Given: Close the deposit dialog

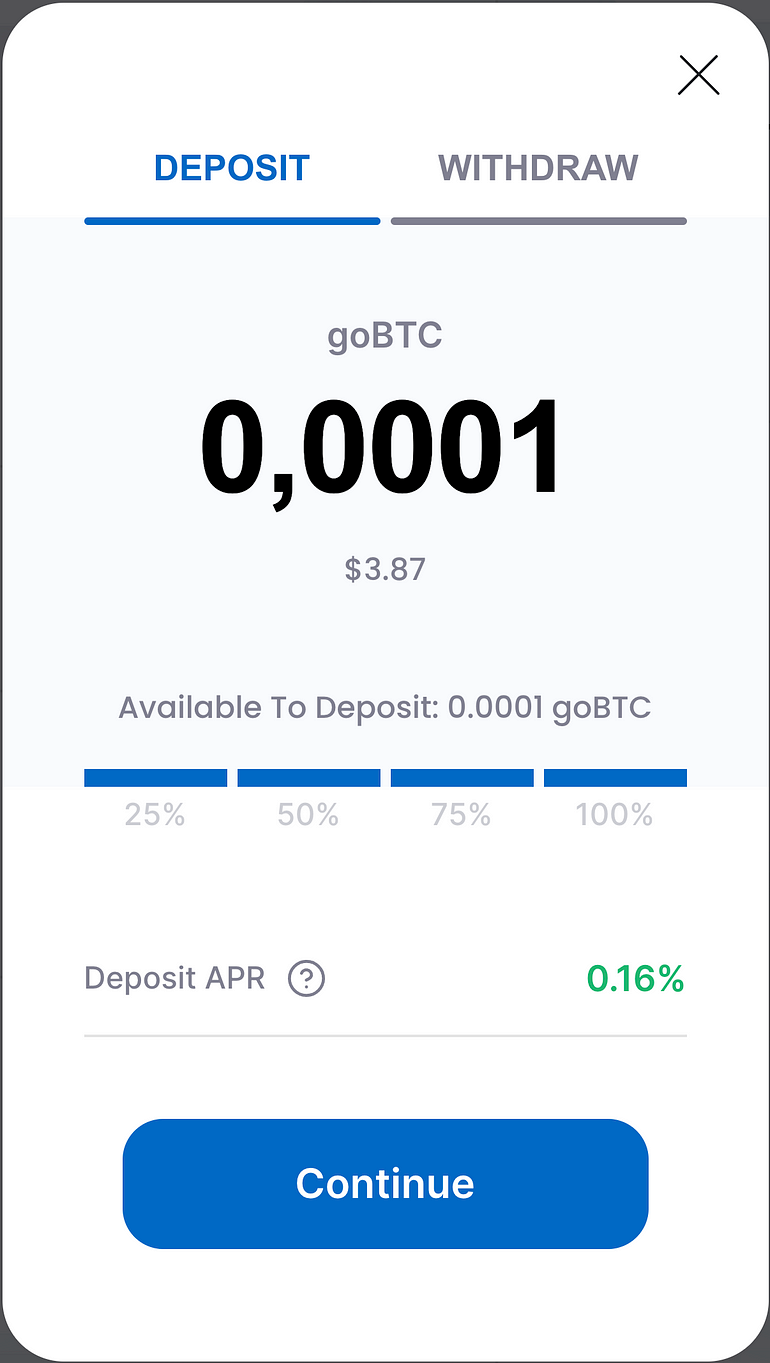Looking at the screenshot, I should pos(698,75).
